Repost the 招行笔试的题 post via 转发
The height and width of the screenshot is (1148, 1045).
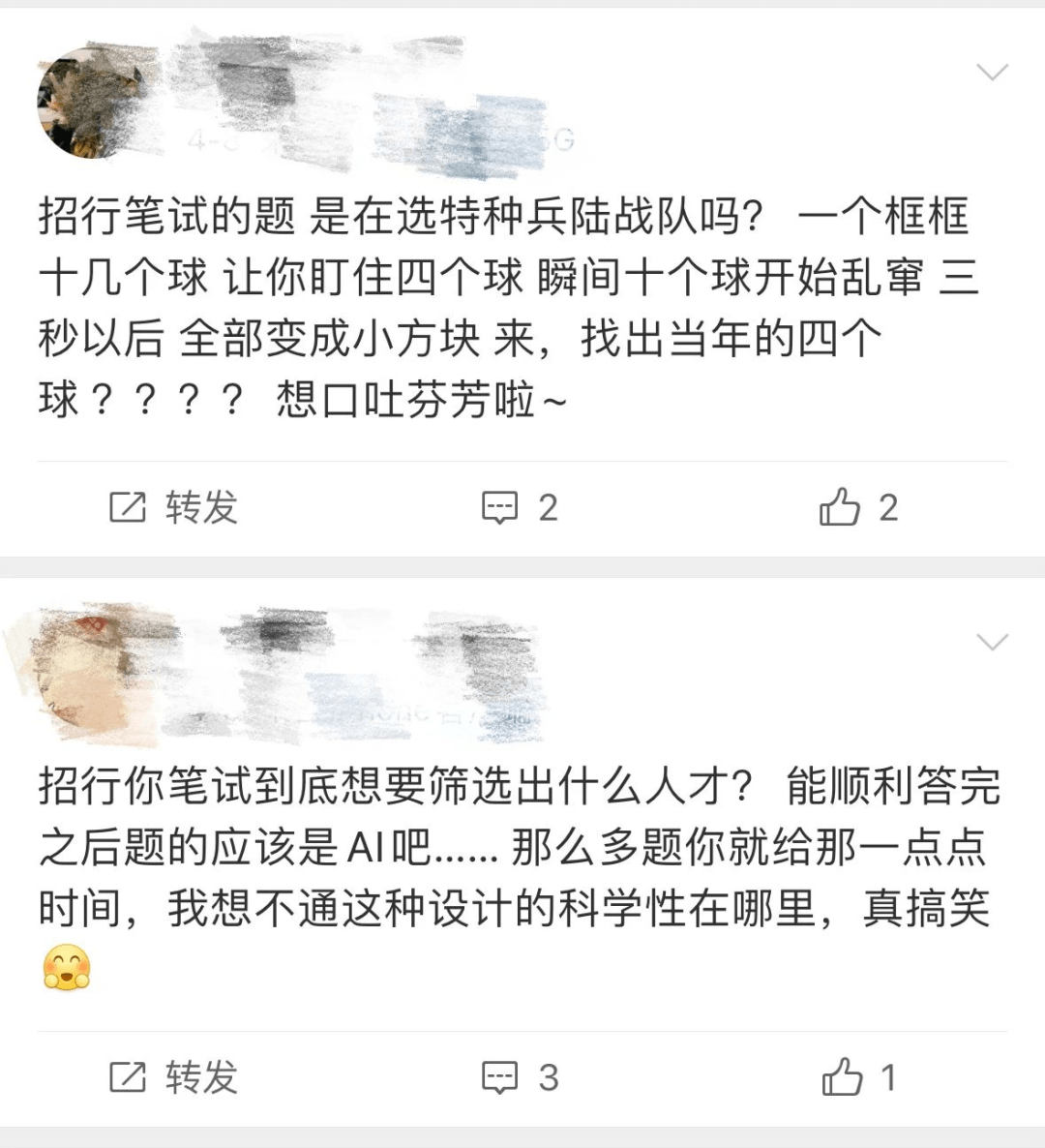(x=174, y=507)
